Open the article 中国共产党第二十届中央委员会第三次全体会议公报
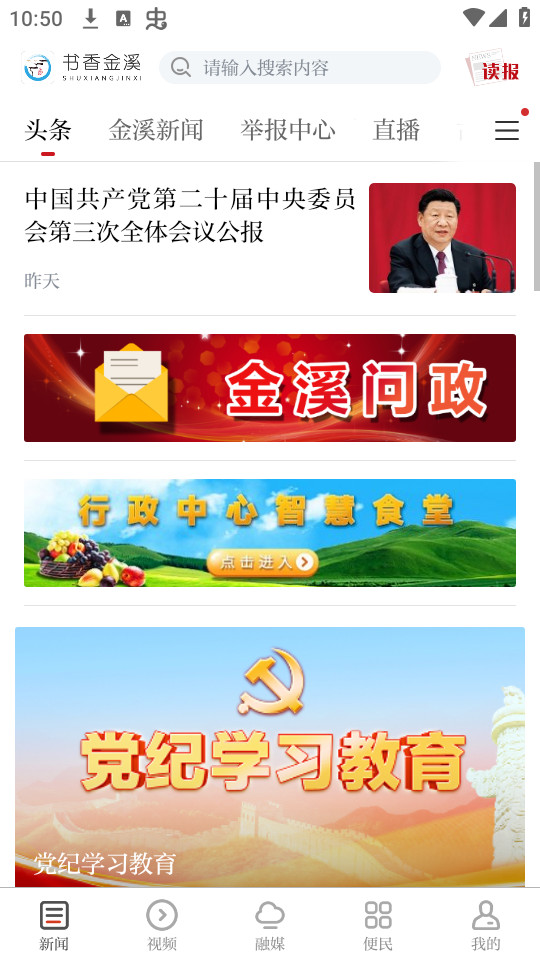This screenshot has height=960, width=540. tap(270, 238)
